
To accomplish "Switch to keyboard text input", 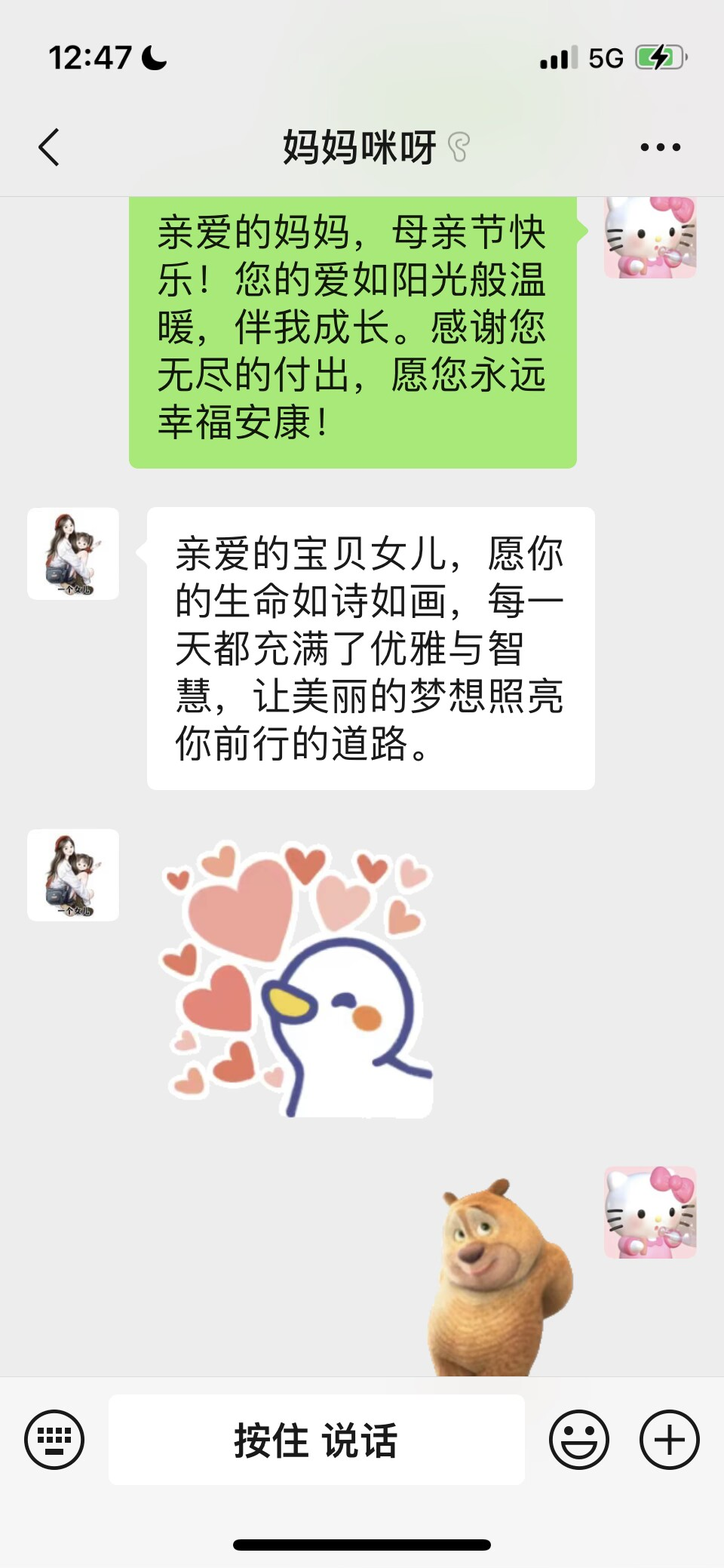I will [54, 1440].
